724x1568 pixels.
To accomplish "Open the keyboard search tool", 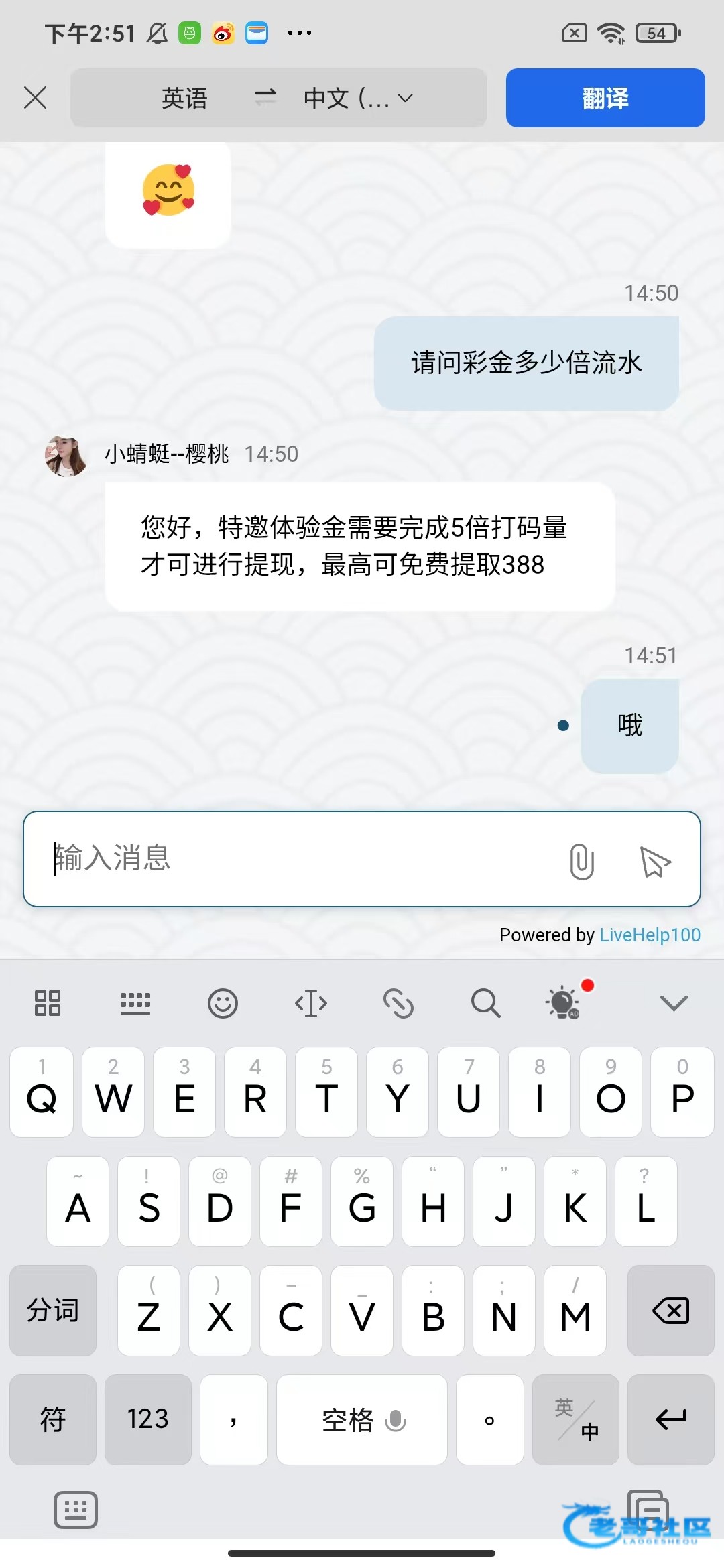I will [x=485, y=1003].
